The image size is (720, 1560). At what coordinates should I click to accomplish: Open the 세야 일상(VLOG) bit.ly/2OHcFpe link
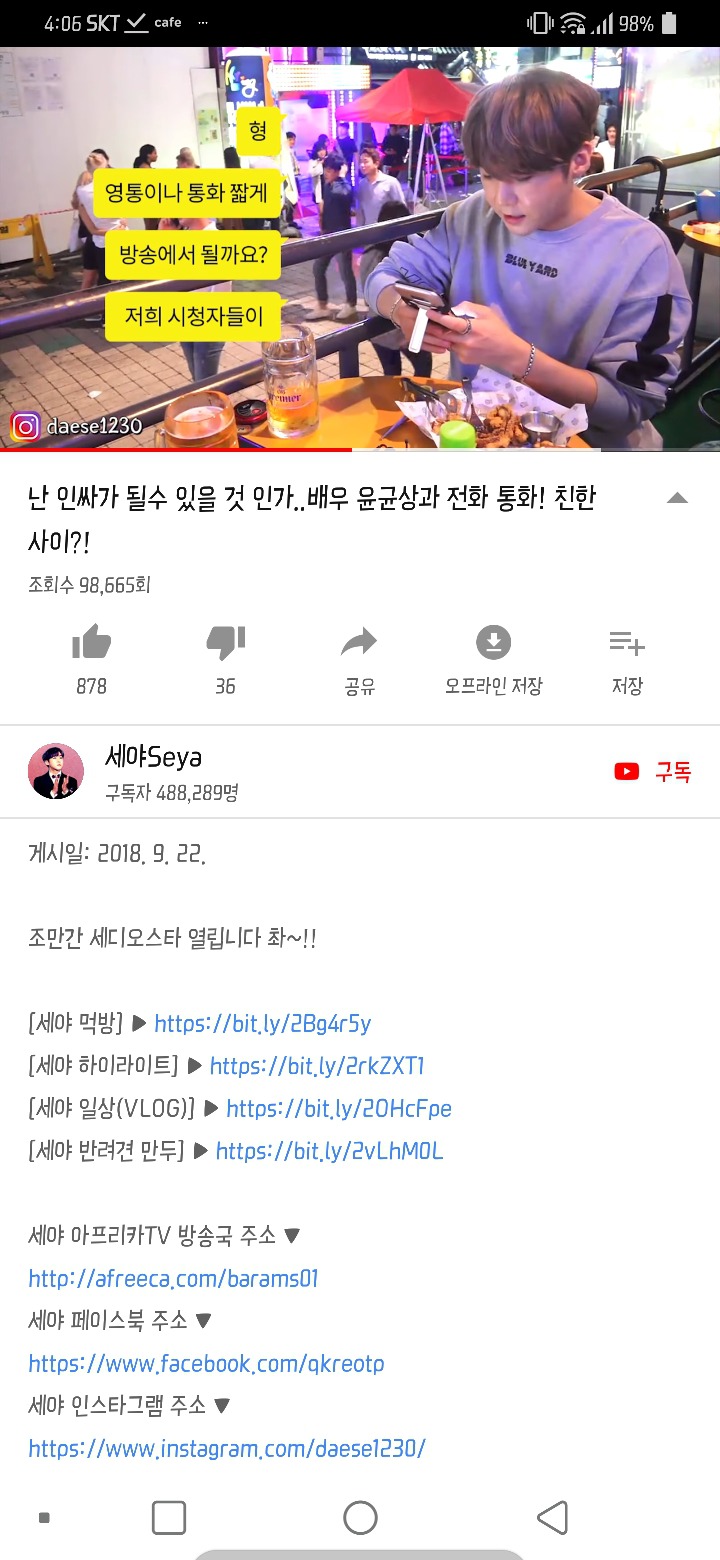pos(338,1108)
